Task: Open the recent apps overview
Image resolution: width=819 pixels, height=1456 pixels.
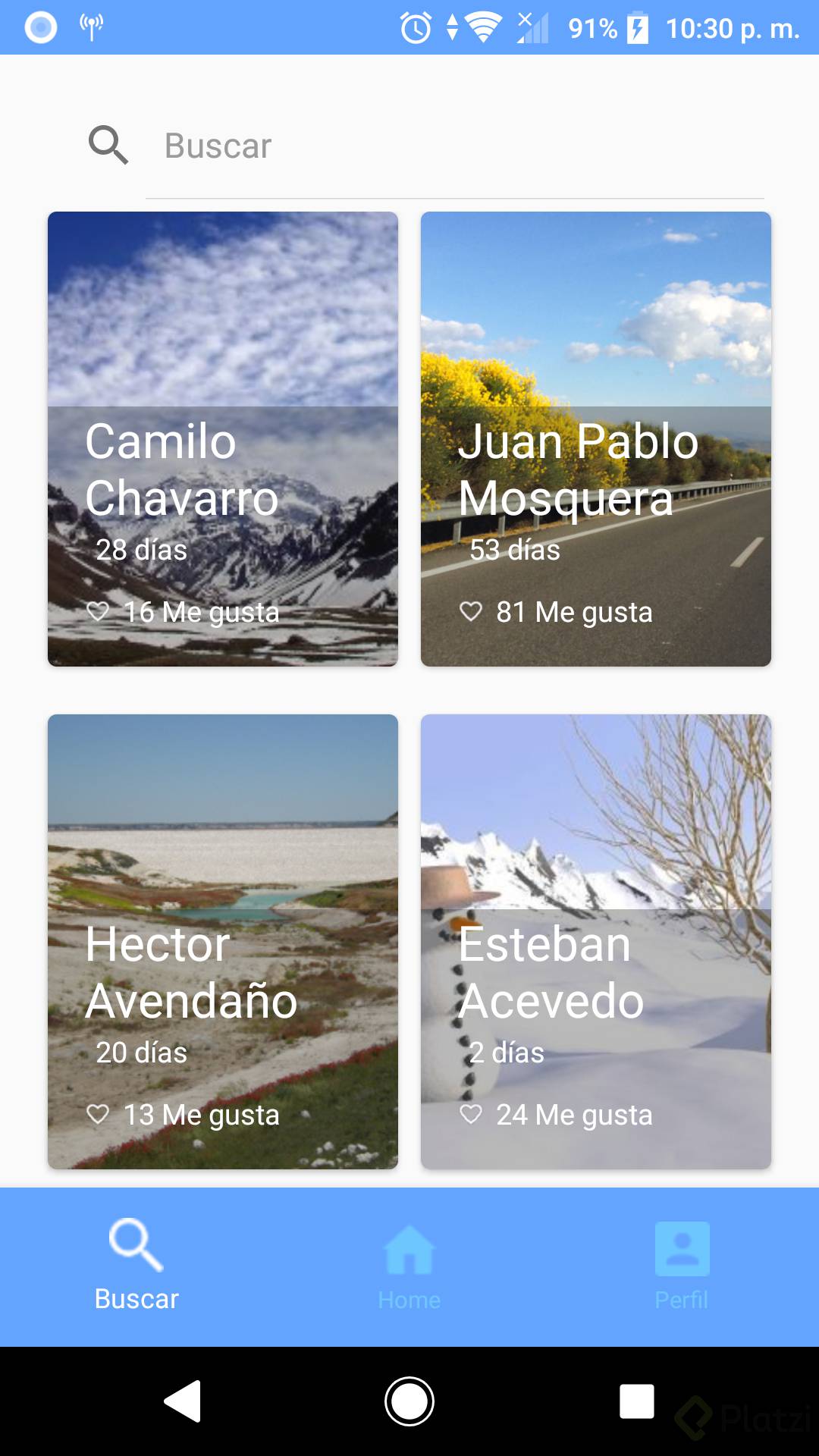Action: [x=636, y=1401]
